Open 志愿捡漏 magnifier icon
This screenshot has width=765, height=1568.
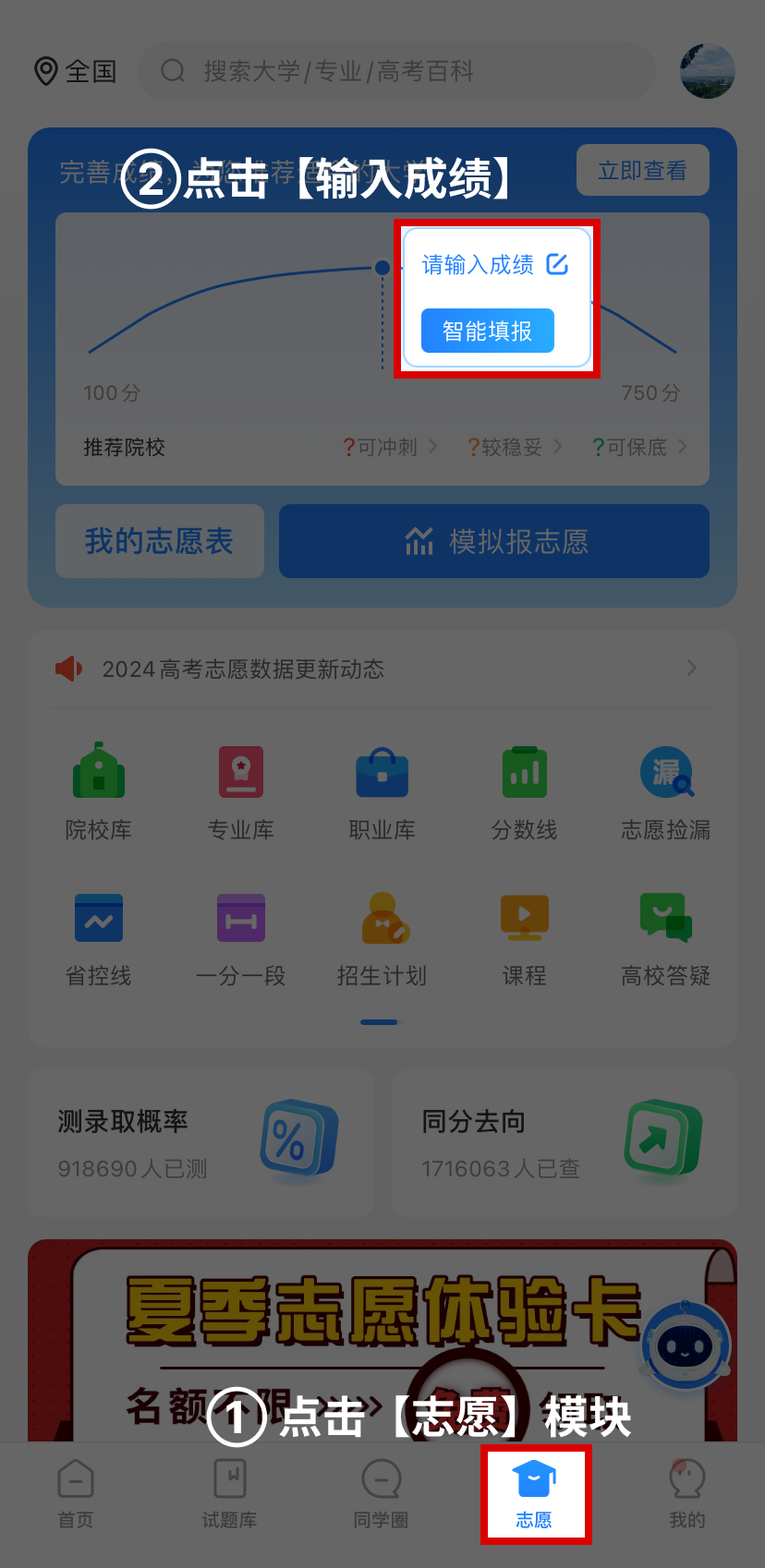pyautogui.click(x=665, y=790)
